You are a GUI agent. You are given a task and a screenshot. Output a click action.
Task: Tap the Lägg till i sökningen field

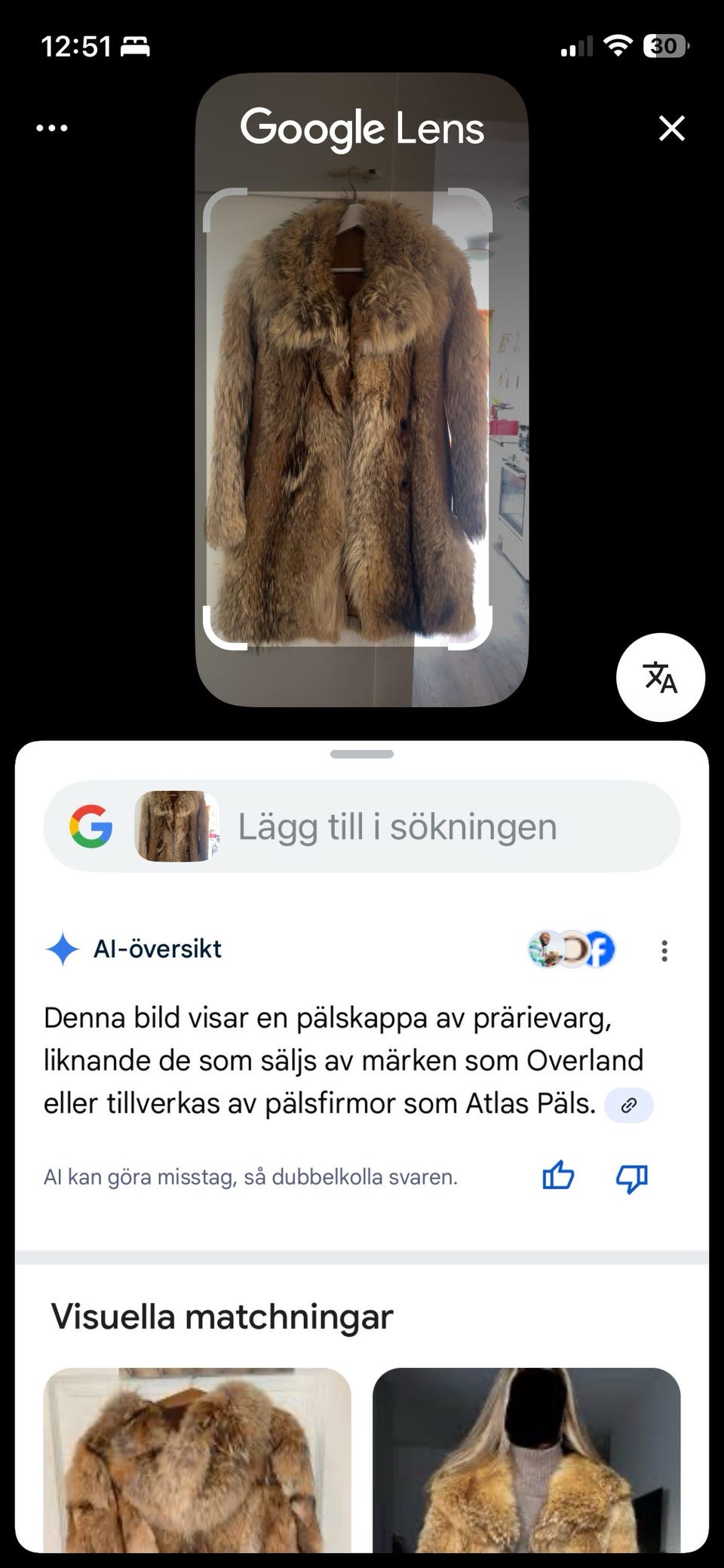coord(395,826)
